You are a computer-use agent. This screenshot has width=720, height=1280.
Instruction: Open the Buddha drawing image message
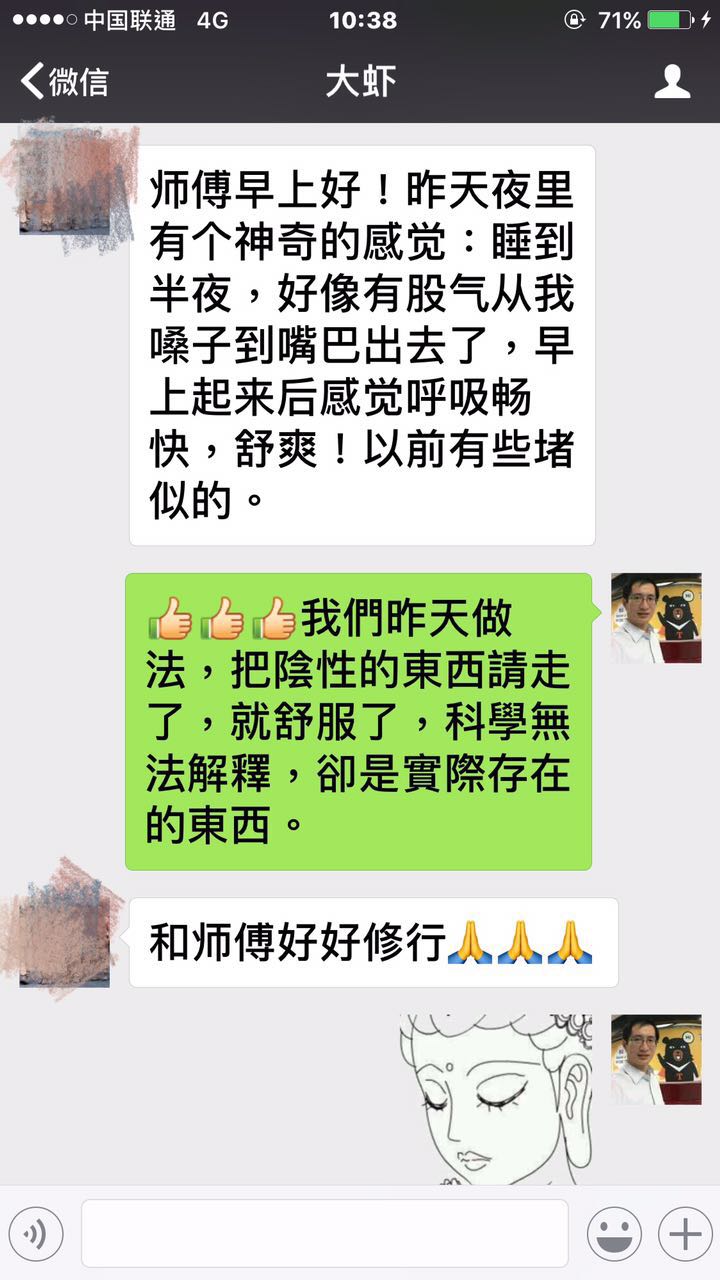(495, 1100)
